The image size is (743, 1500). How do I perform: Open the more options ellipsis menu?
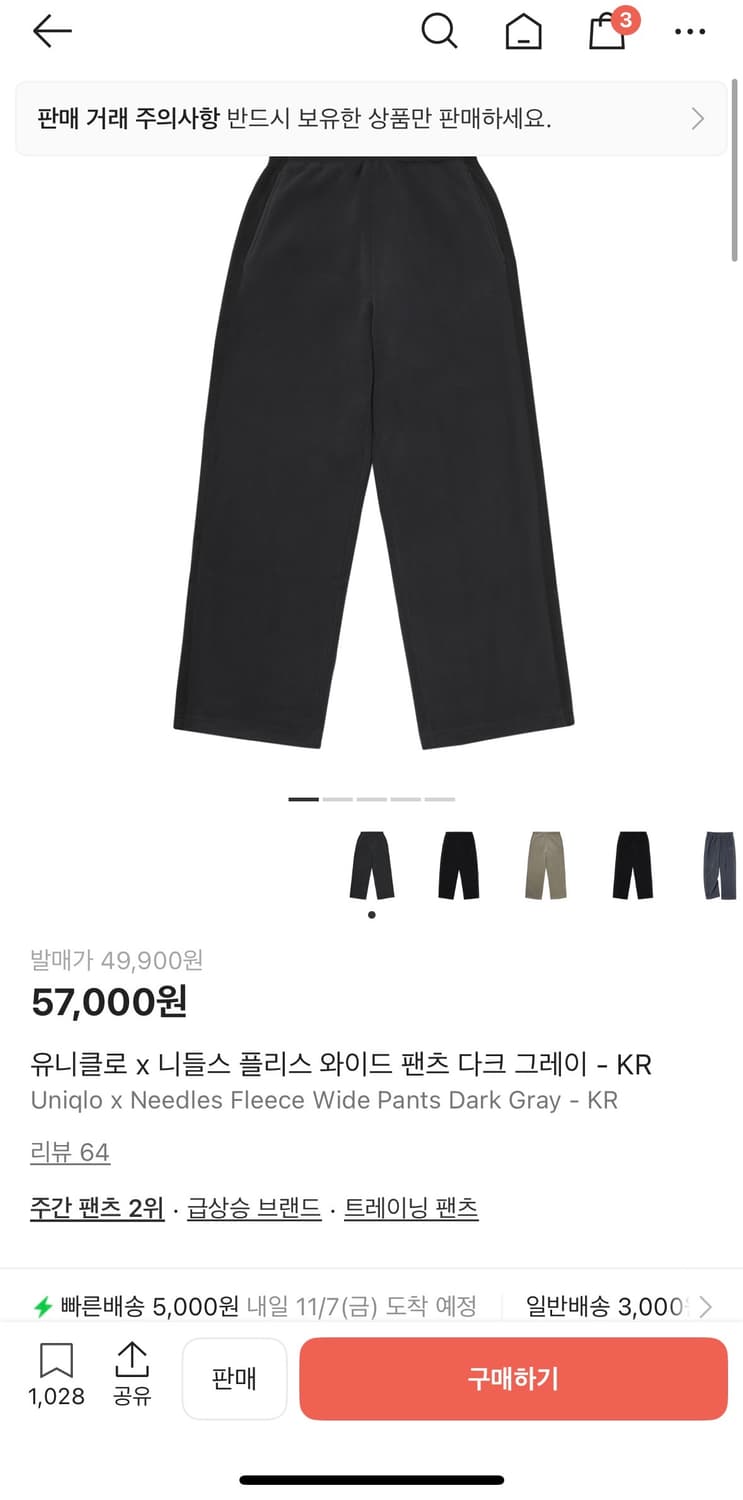690,31
